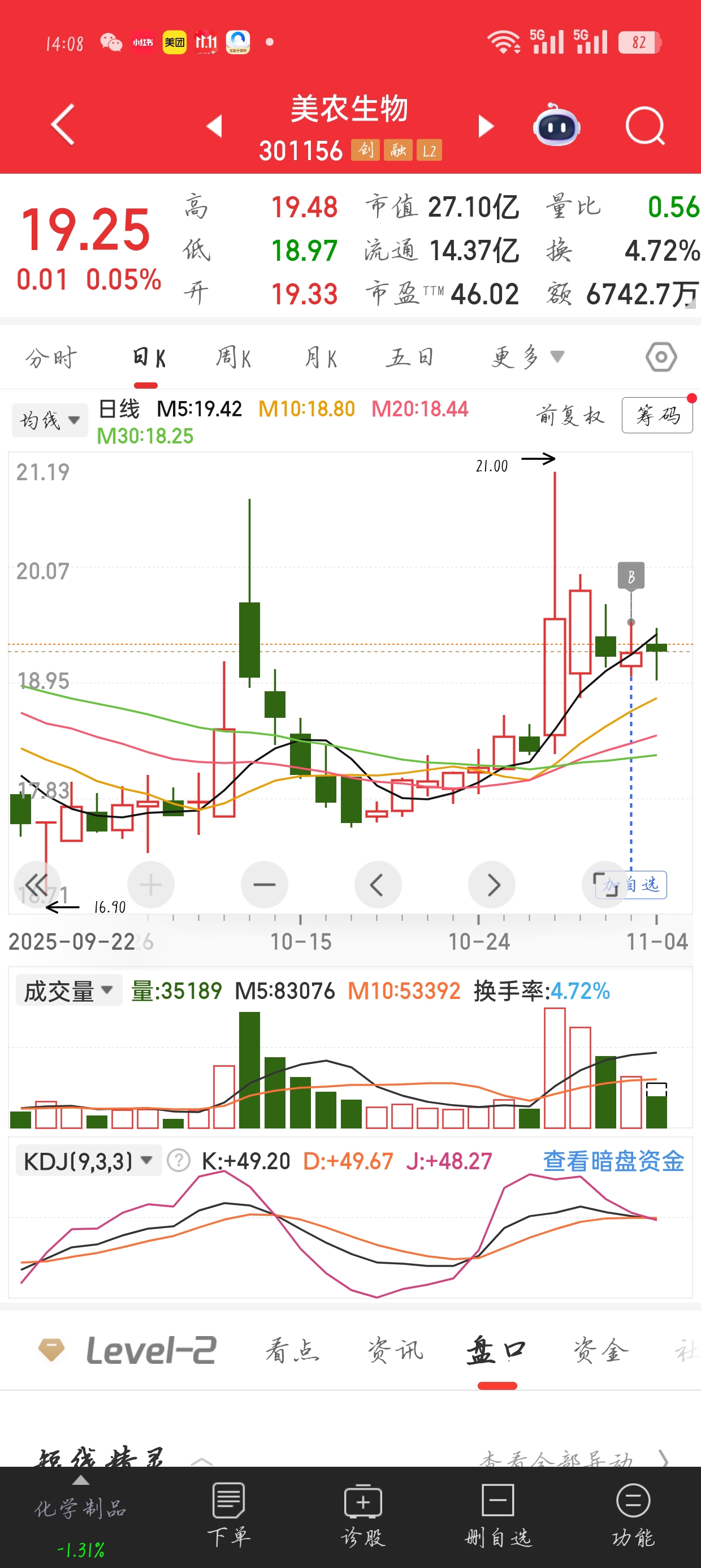
Task: Open the 成交量 indicator dropdown
Action: point(68,990)
